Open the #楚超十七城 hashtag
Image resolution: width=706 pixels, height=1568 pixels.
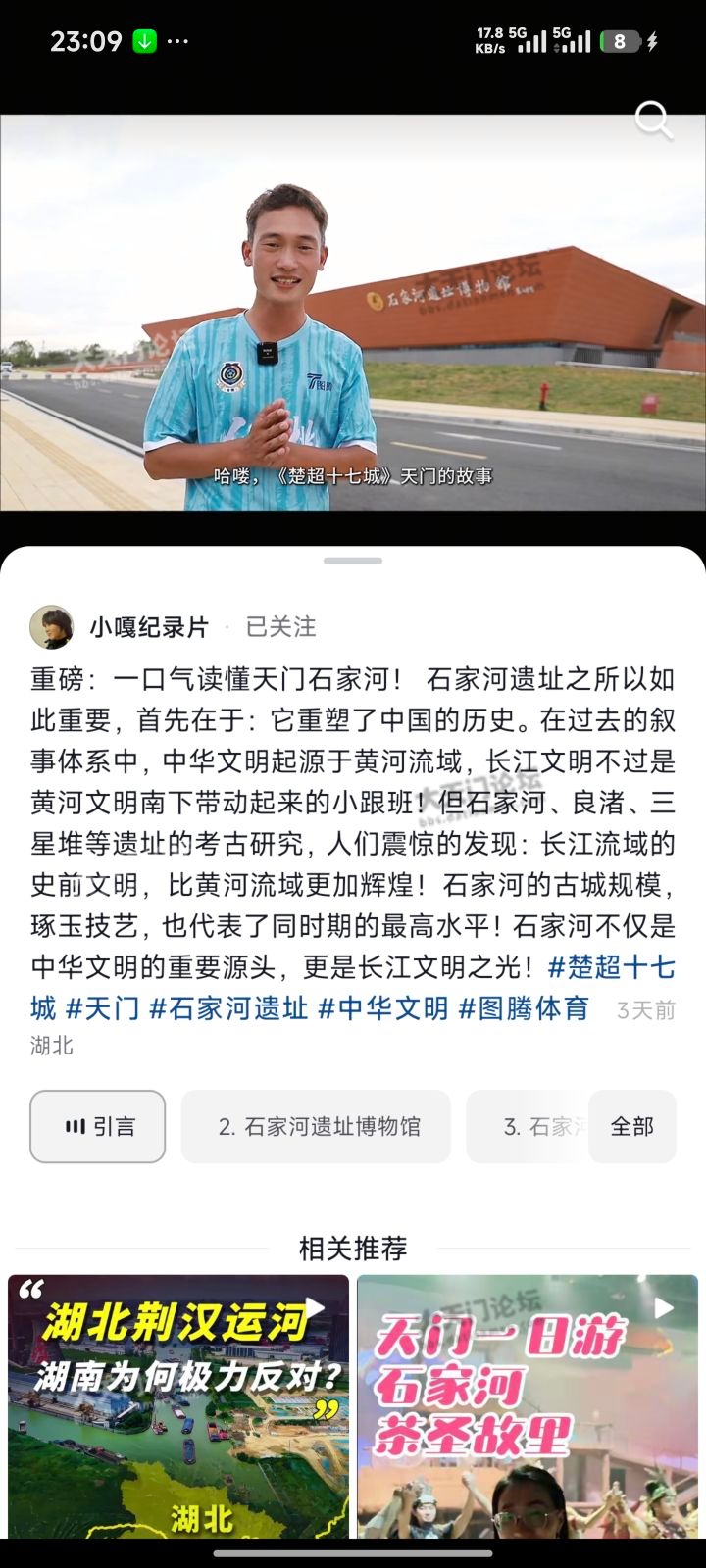[353, 988]
